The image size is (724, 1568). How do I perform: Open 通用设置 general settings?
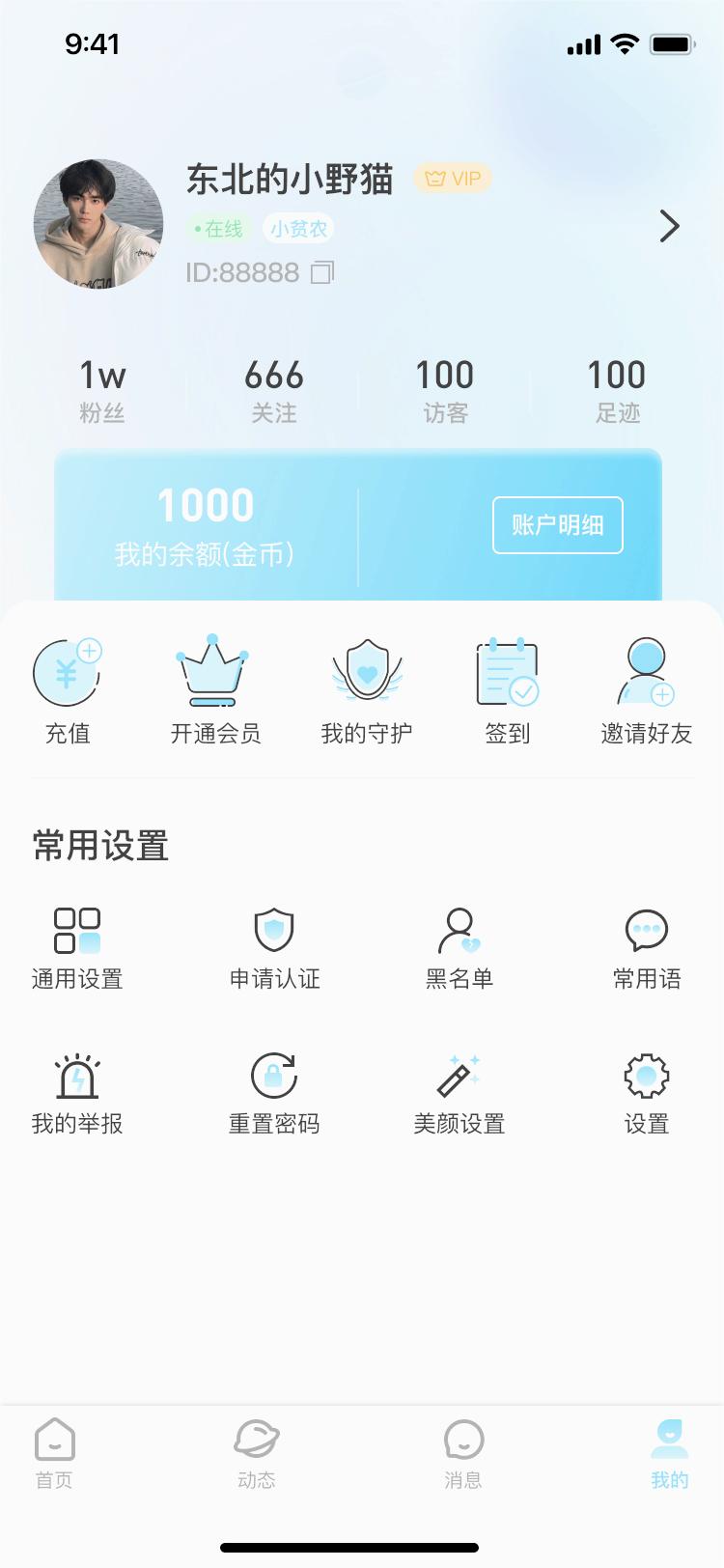pos(77,948)
